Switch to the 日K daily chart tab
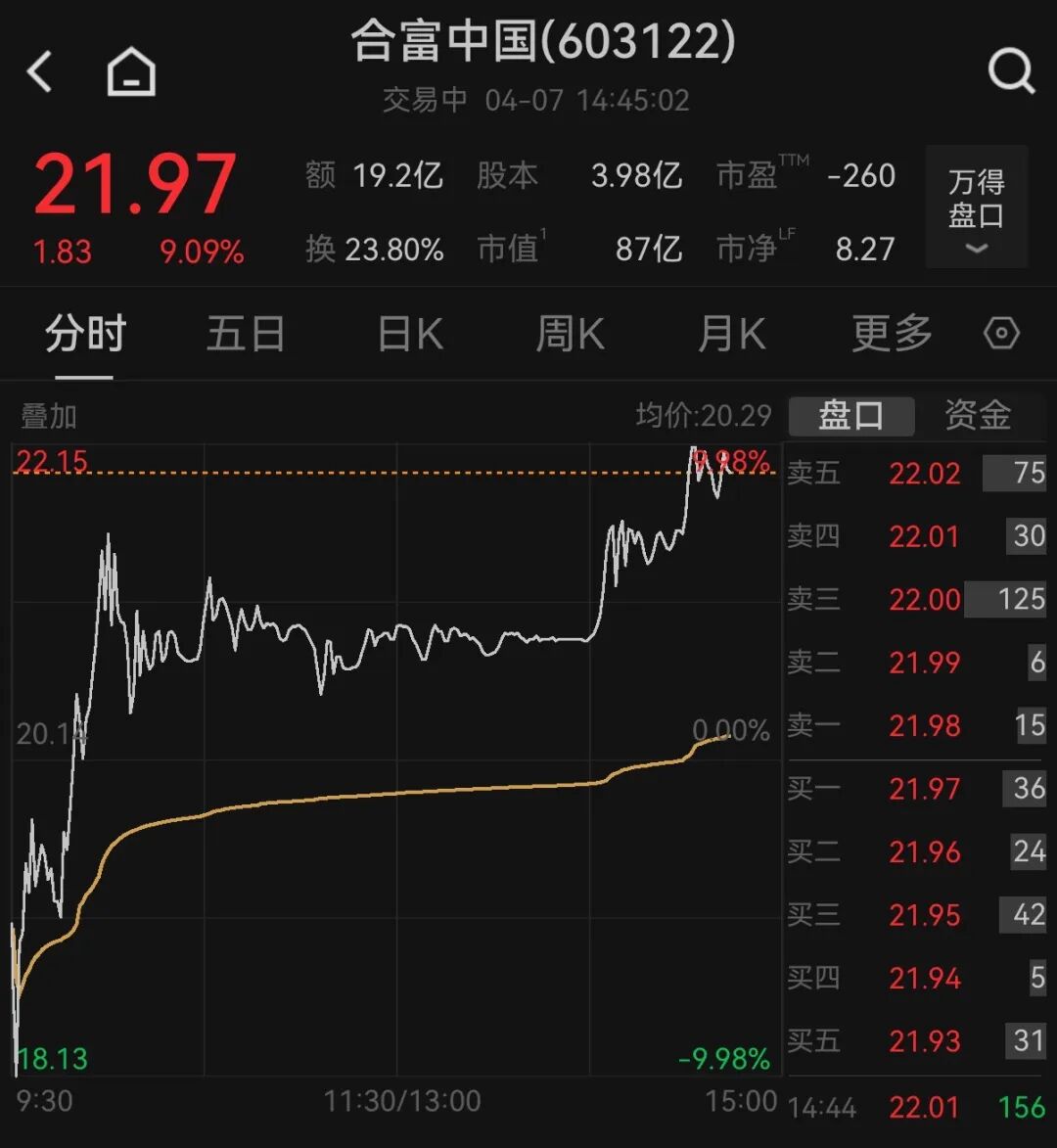 point(409,333)
